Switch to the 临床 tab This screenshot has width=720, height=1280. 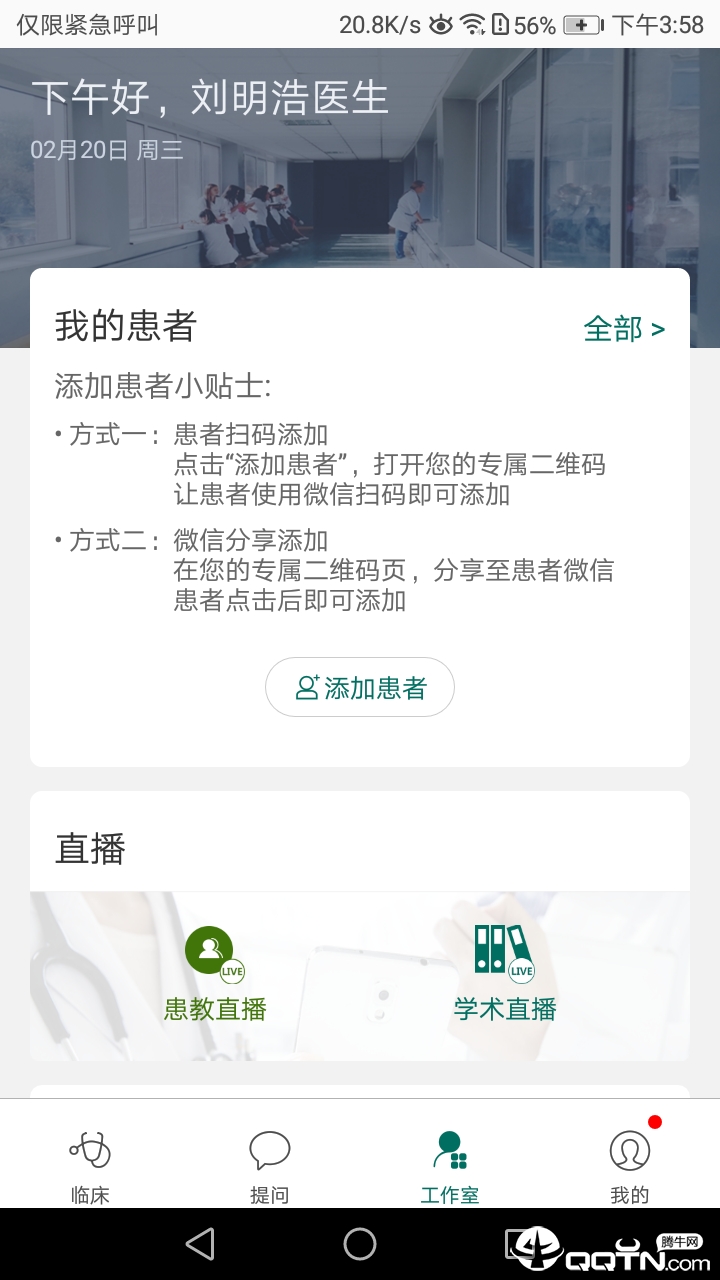pos(90,1165)
